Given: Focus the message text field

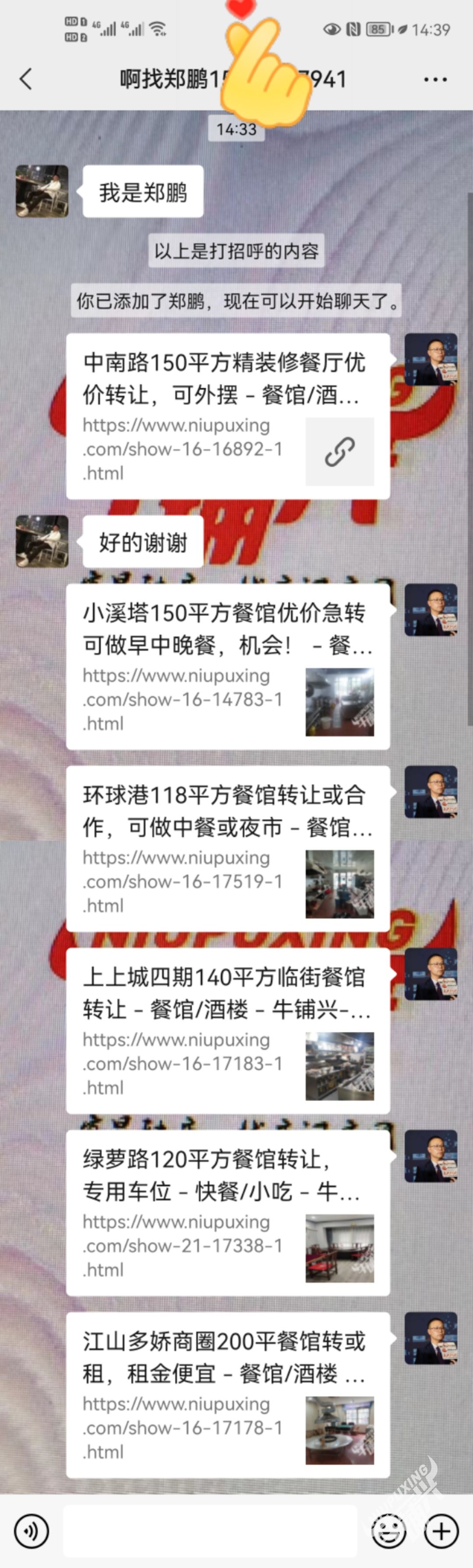Looking at the screenshot, I should coord(210,1530).
